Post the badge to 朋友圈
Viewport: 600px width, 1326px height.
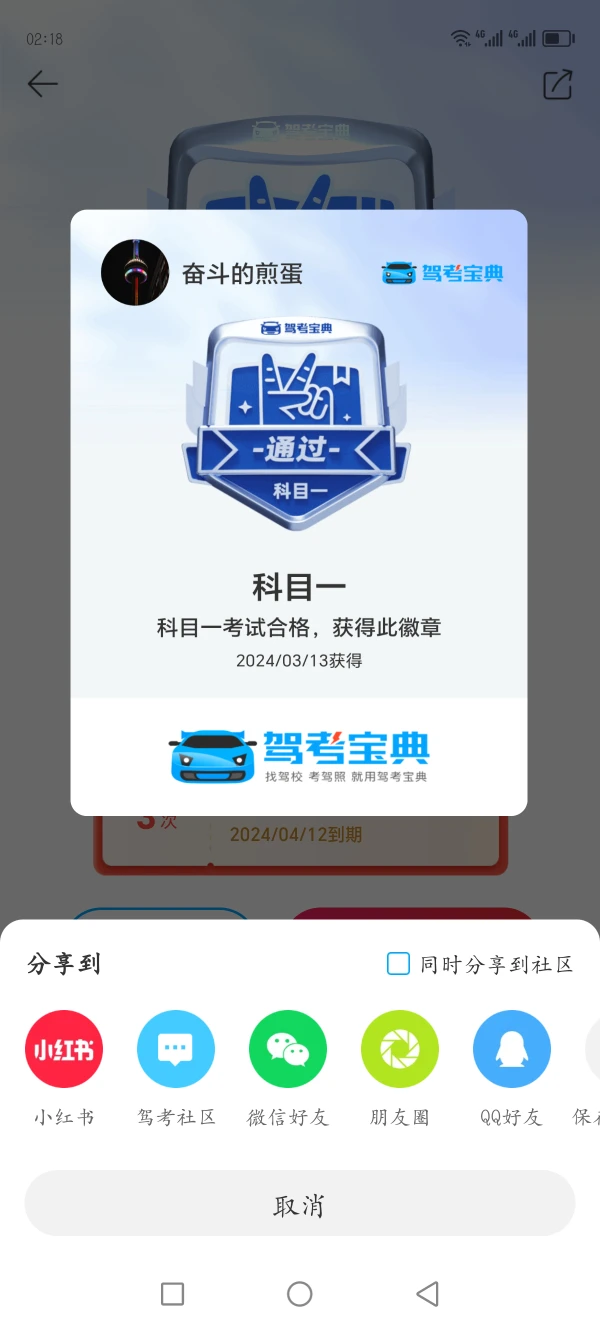pyautogui.click(x=400, y=1049)
